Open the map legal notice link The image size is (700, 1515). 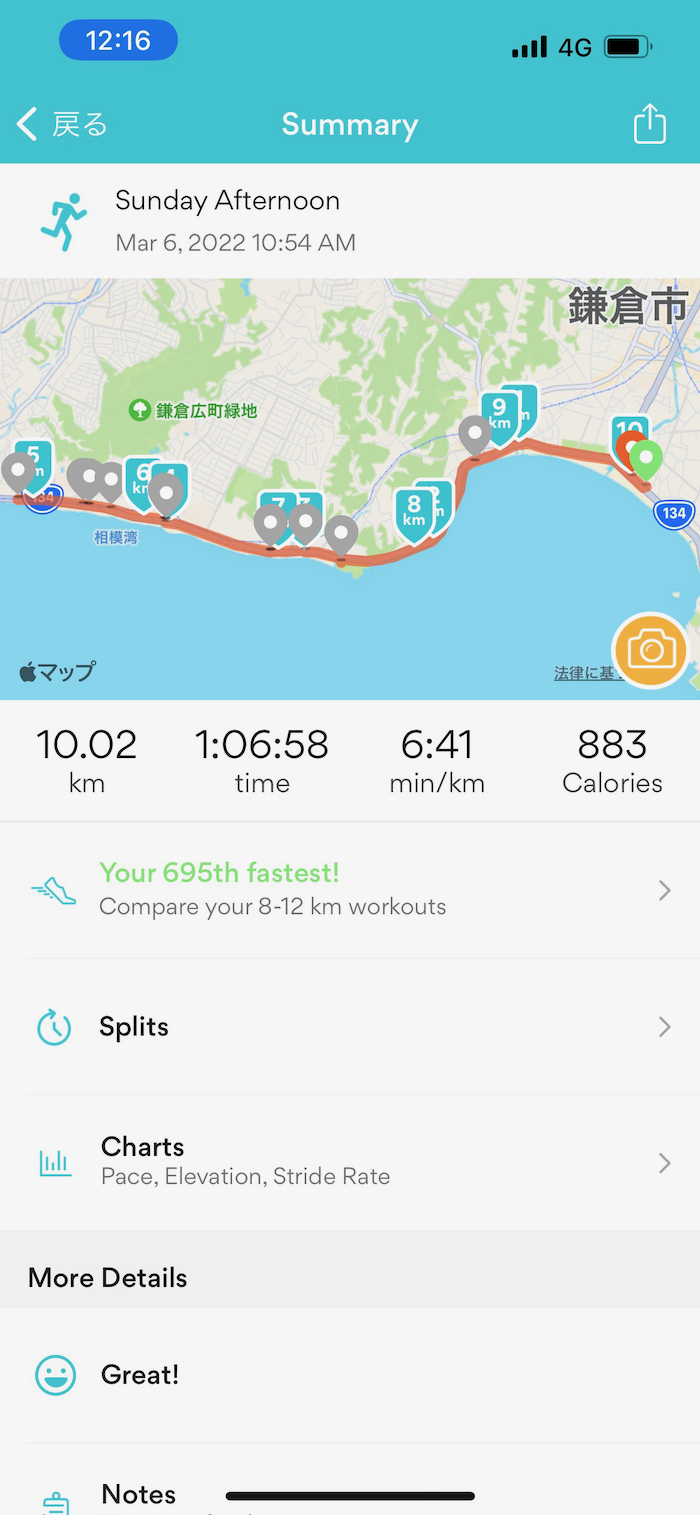pos(583,674)
